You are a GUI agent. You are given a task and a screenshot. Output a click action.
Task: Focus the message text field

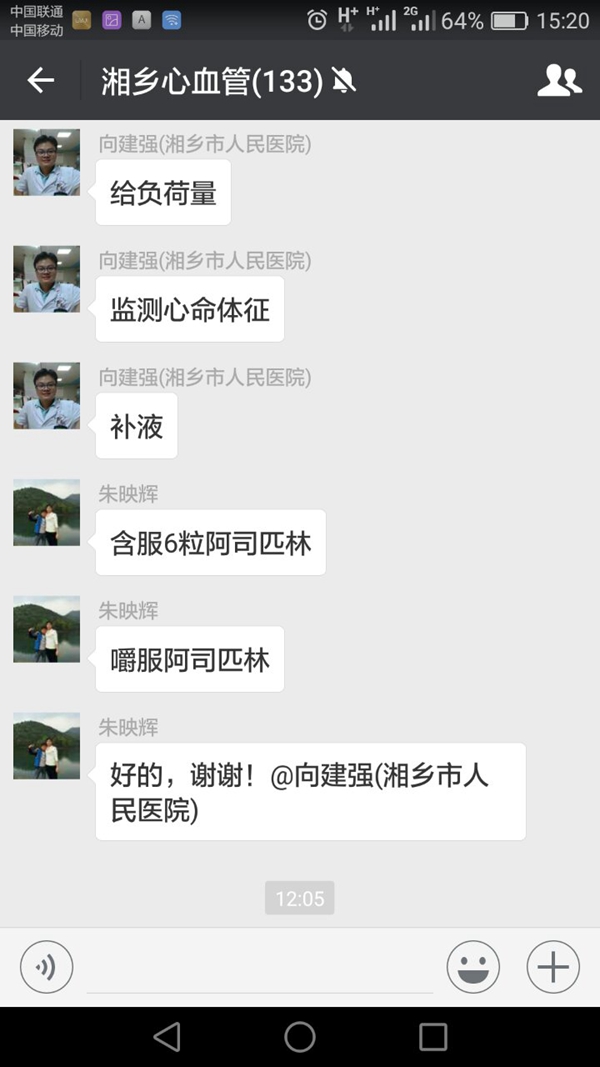tap(260, 968)
